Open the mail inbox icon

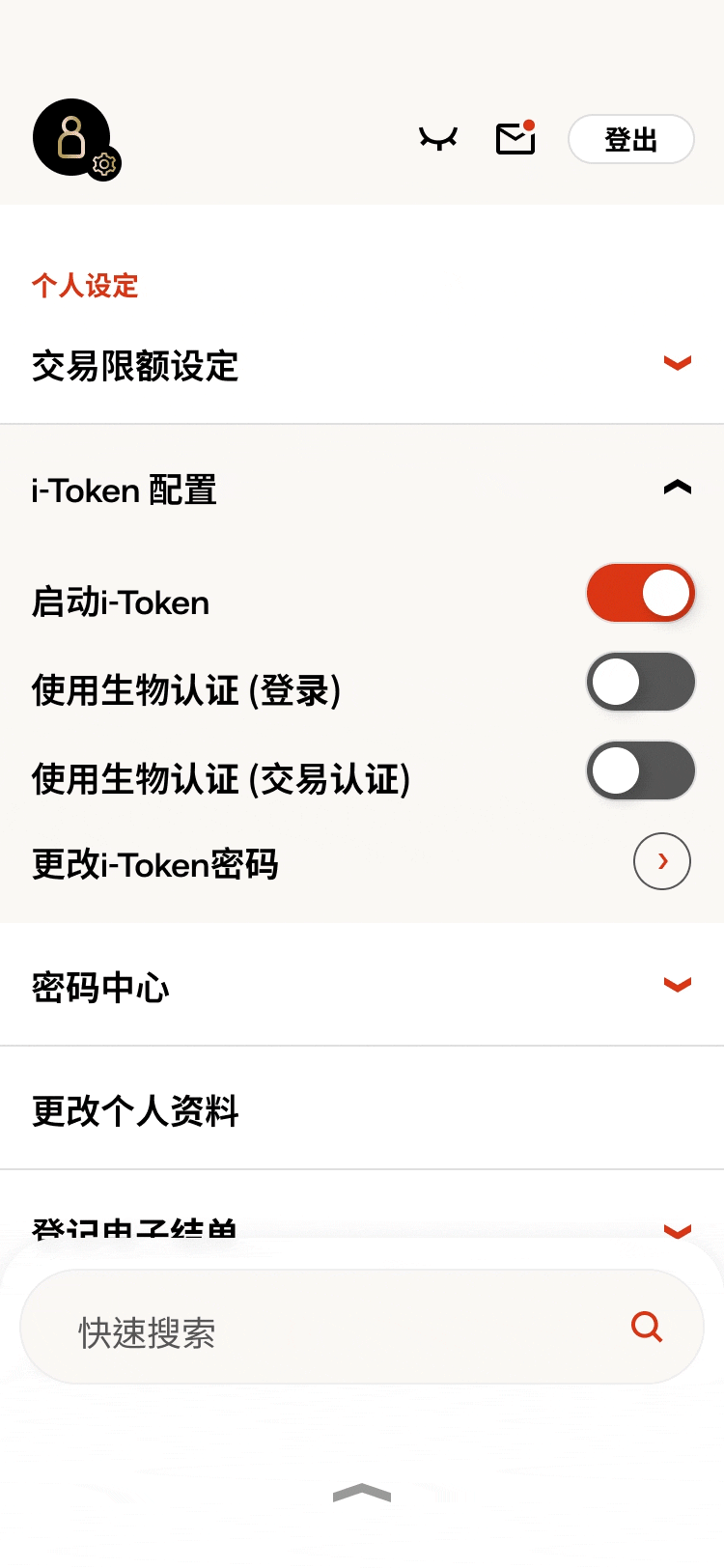pos(515,139)
